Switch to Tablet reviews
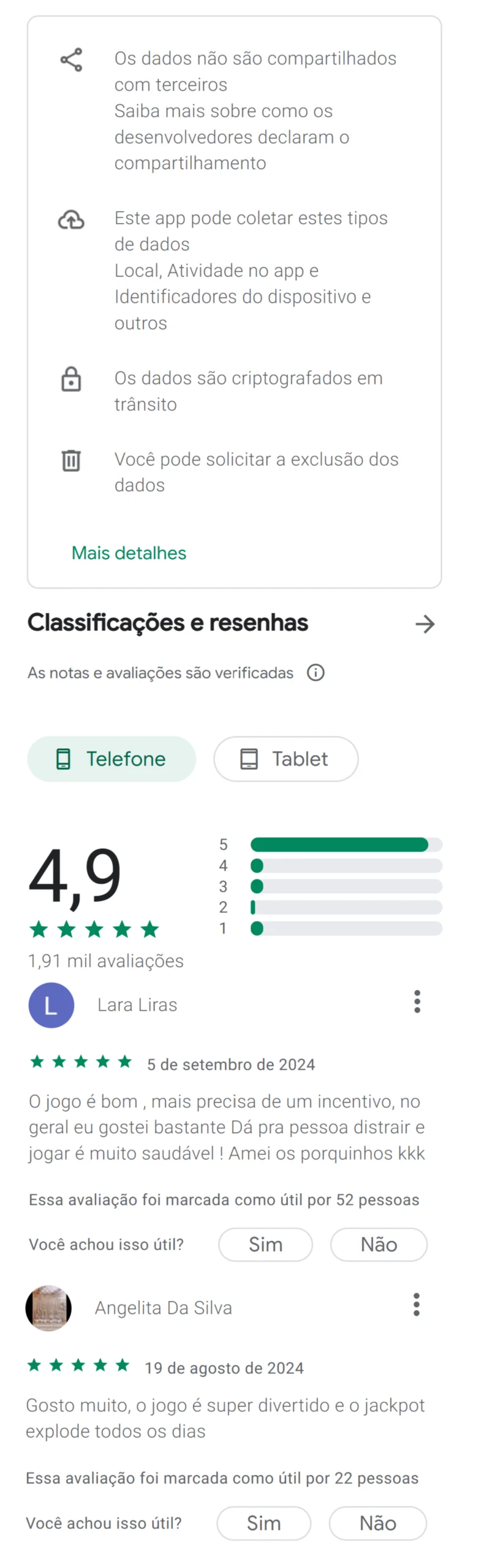This screenshot has width=484, height=1568. [285, 759]
